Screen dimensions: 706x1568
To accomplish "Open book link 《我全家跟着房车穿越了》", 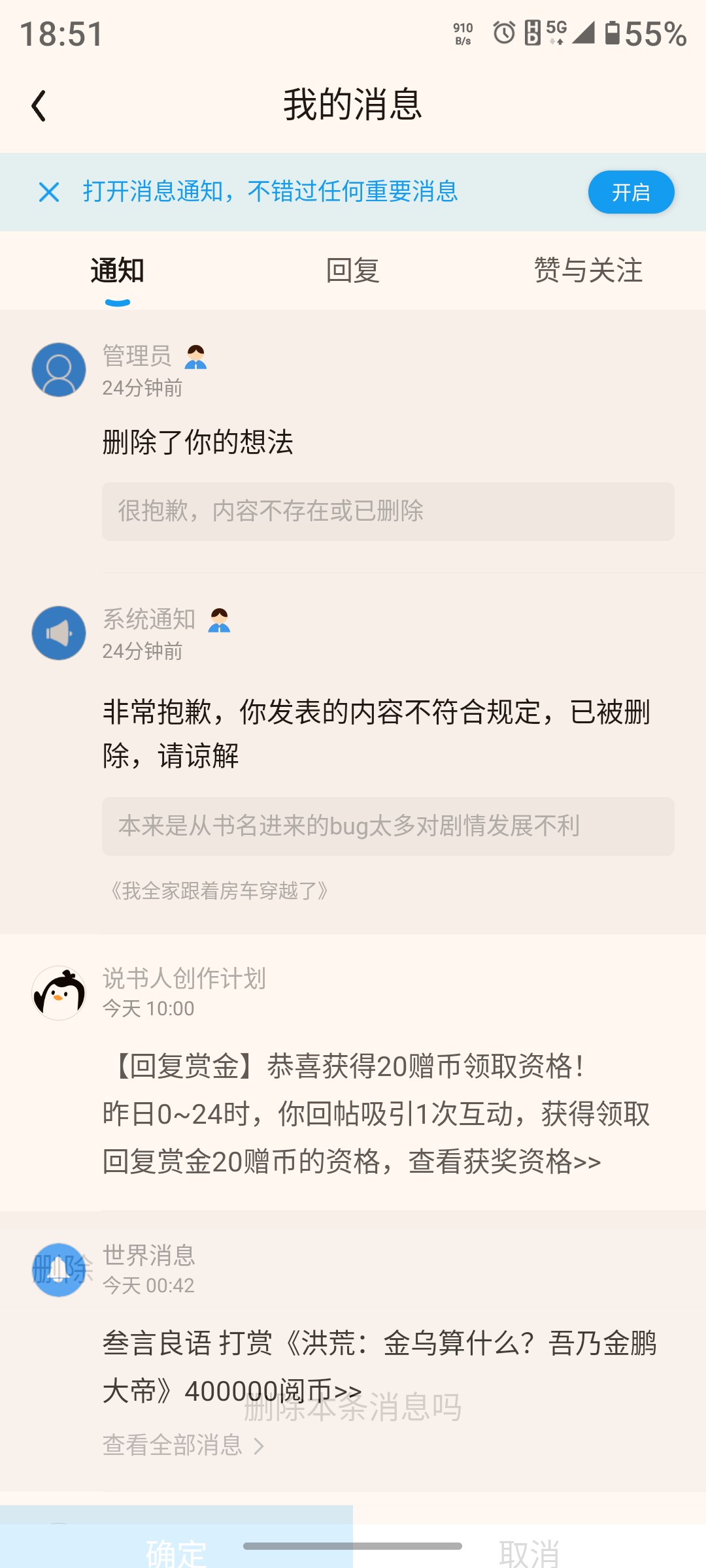I will (219, 891).
